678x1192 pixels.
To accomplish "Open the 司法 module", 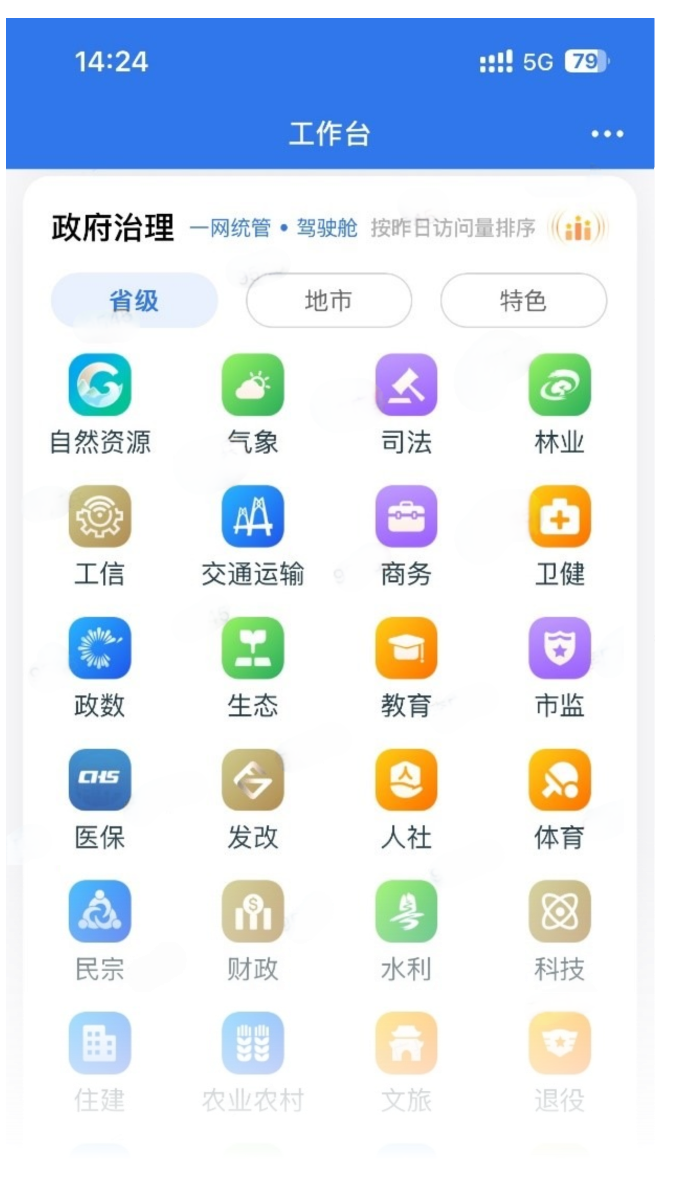I will click(406, 385).
